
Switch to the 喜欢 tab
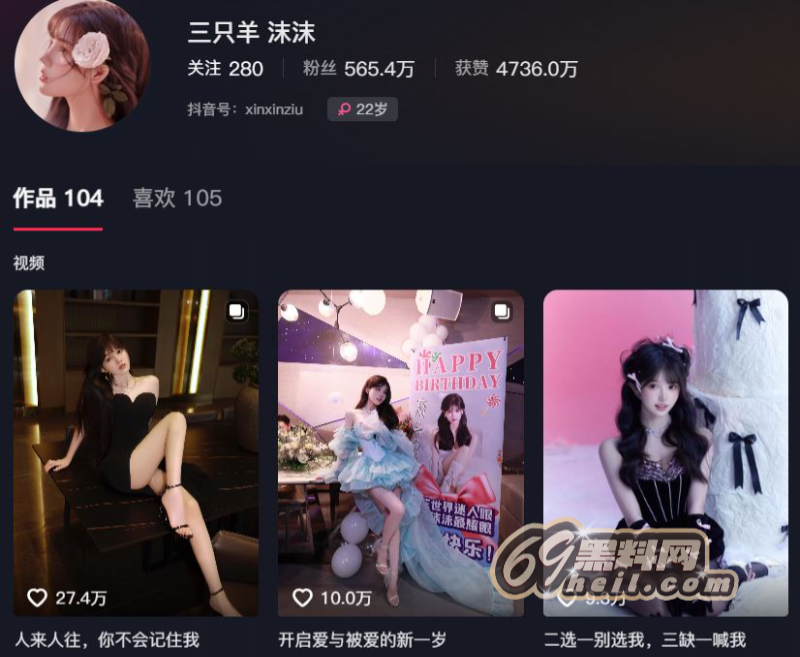click(x=177, y=198)
